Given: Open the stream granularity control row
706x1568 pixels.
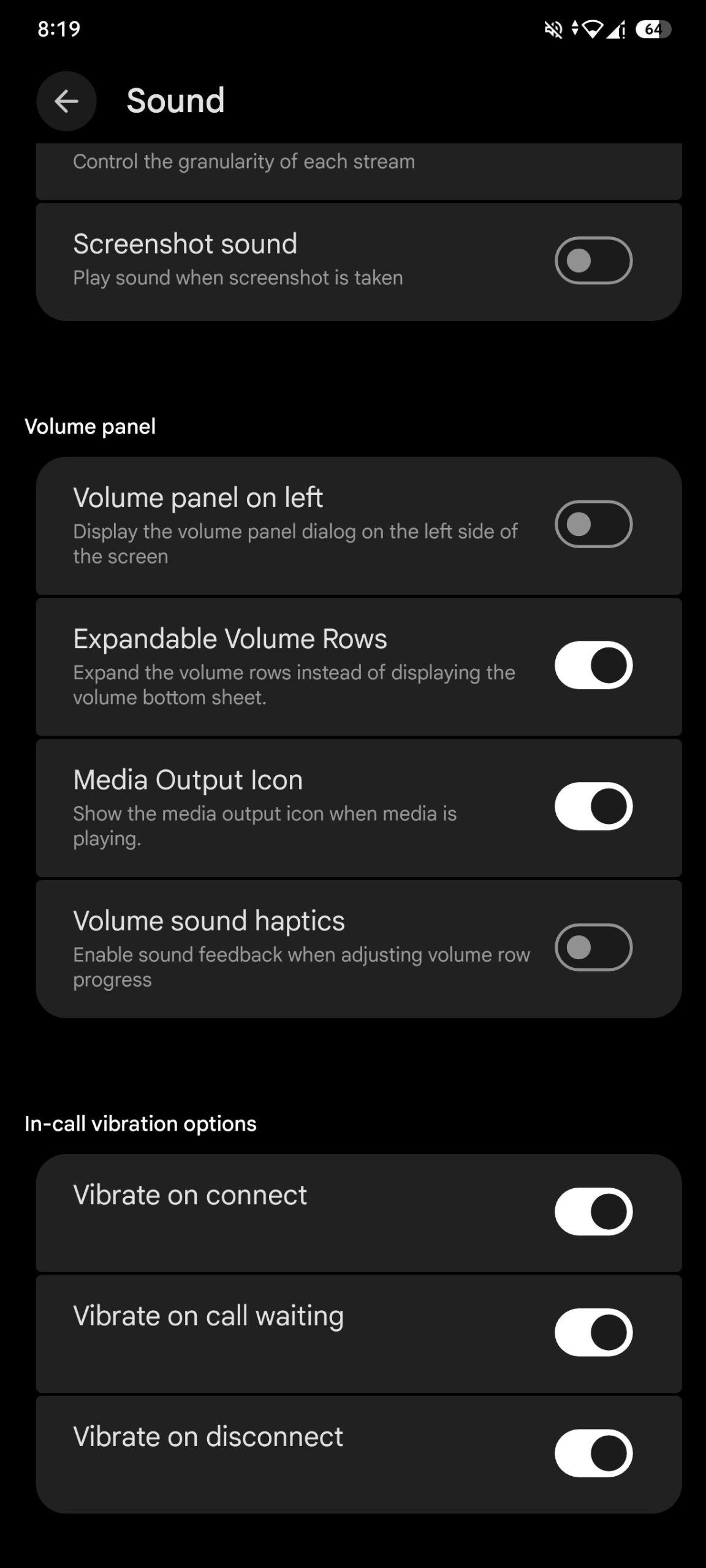Looking at the screenshot, I should coord(359,168).
